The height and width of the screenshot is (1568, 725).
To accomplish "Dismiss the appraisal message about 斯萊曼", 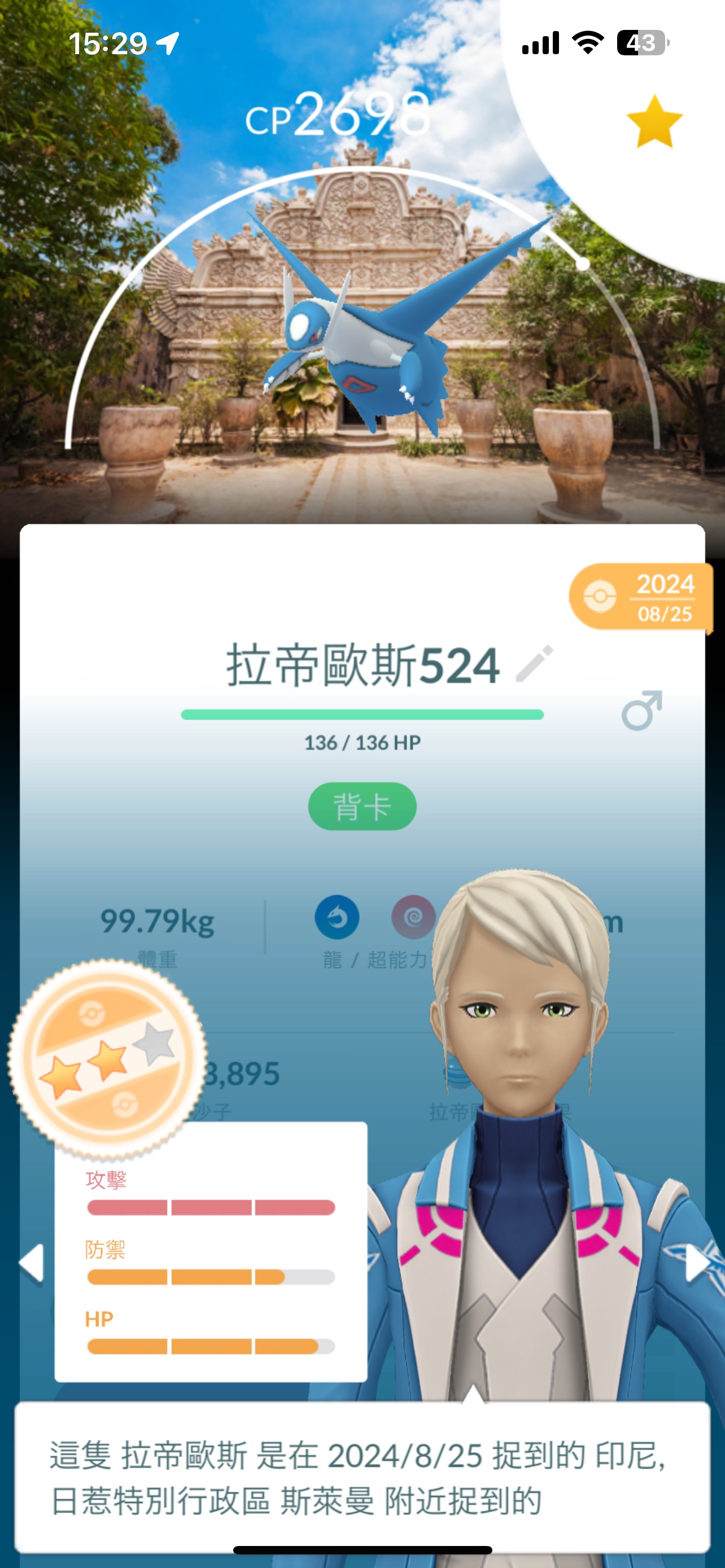I will pyautogui.click(x=362, y=1477).
